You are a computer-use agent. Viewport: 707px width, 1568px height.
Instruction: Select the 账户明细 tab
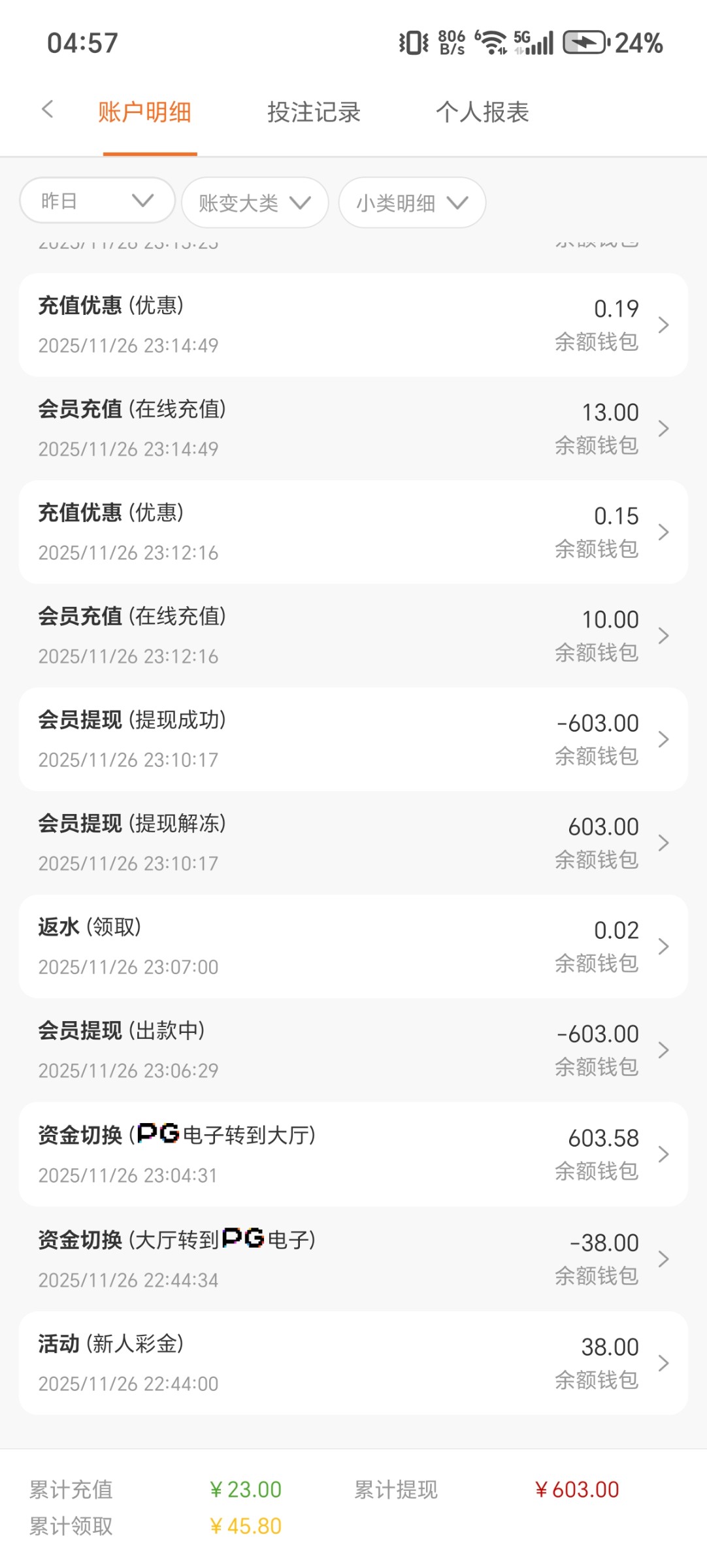144,112
